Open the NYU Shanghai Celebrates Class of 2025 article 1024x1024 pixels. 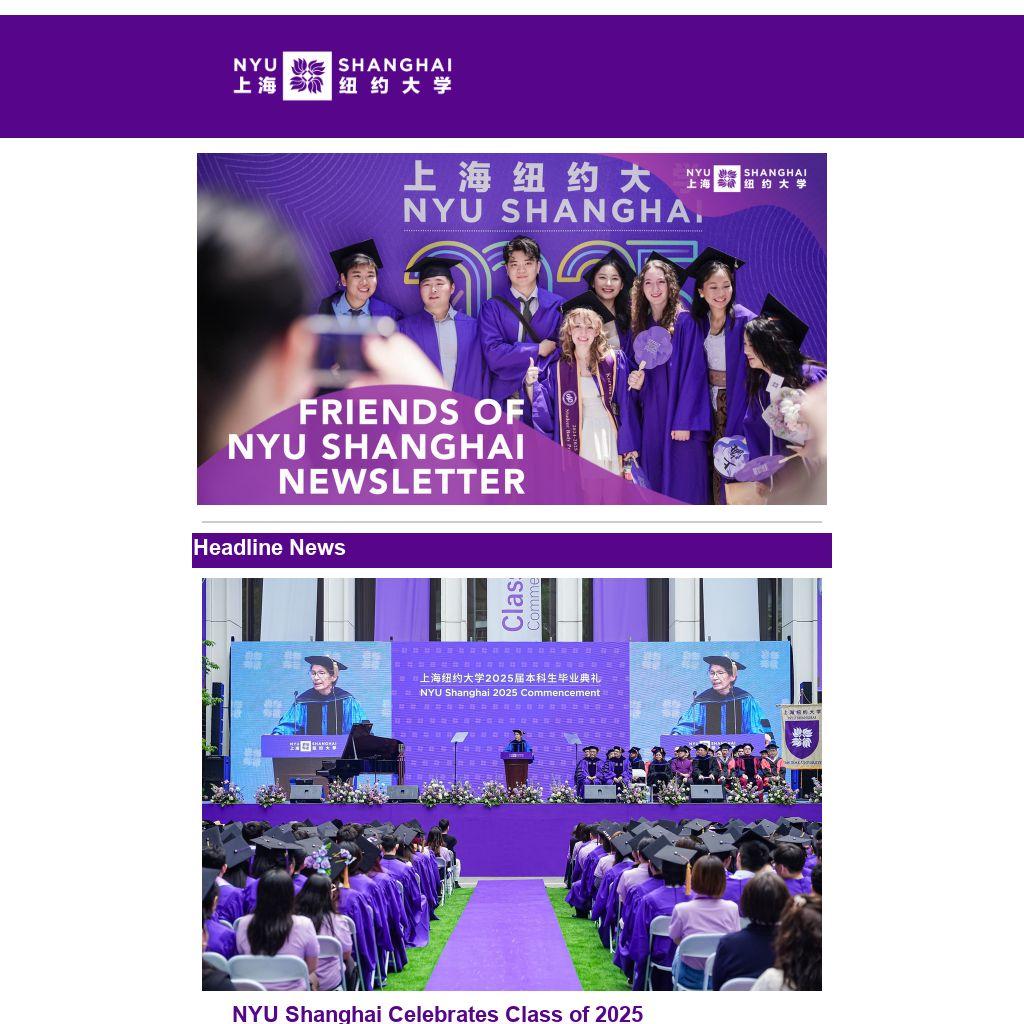click(437, 1013)
